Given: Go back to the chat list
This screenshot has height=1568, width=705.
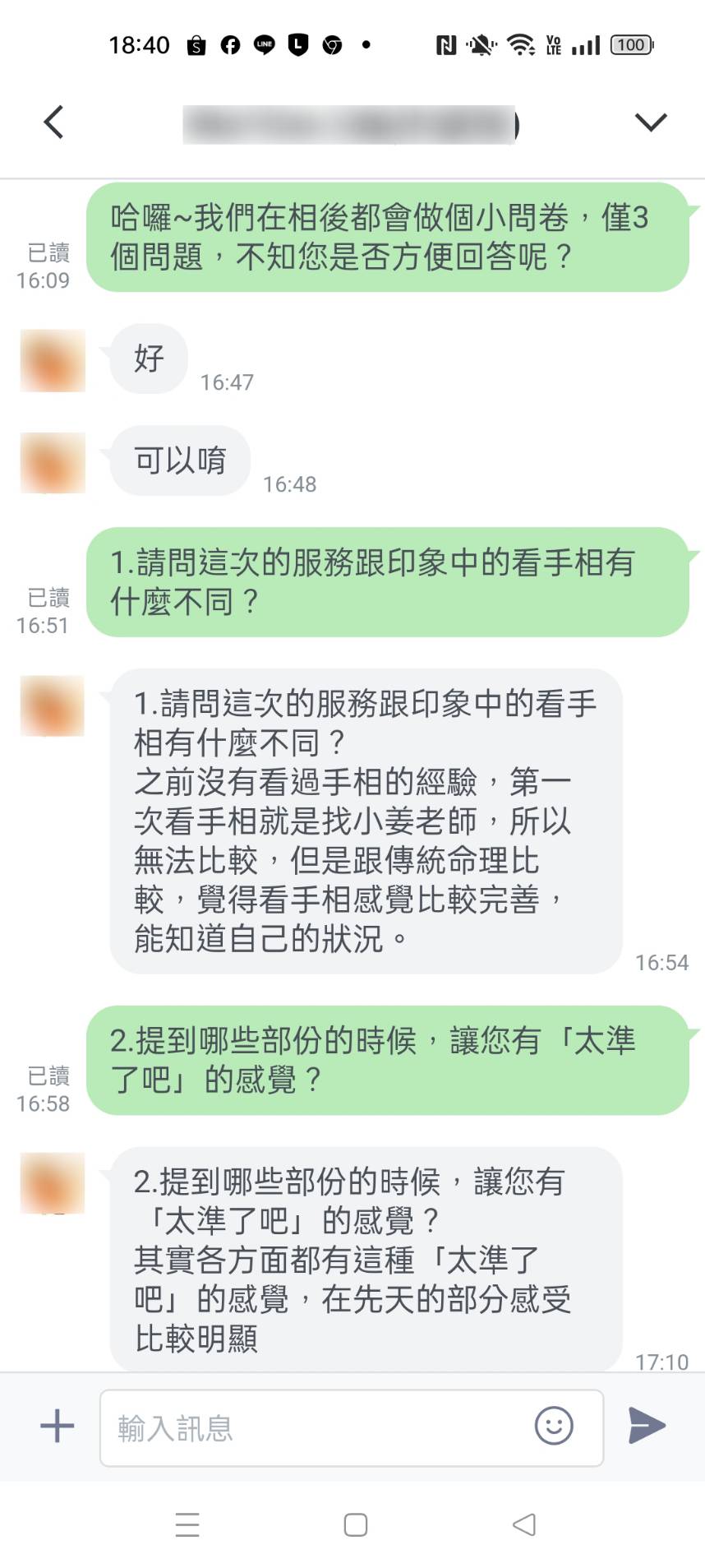Looking at the screenshot, I should click(54, 123).
